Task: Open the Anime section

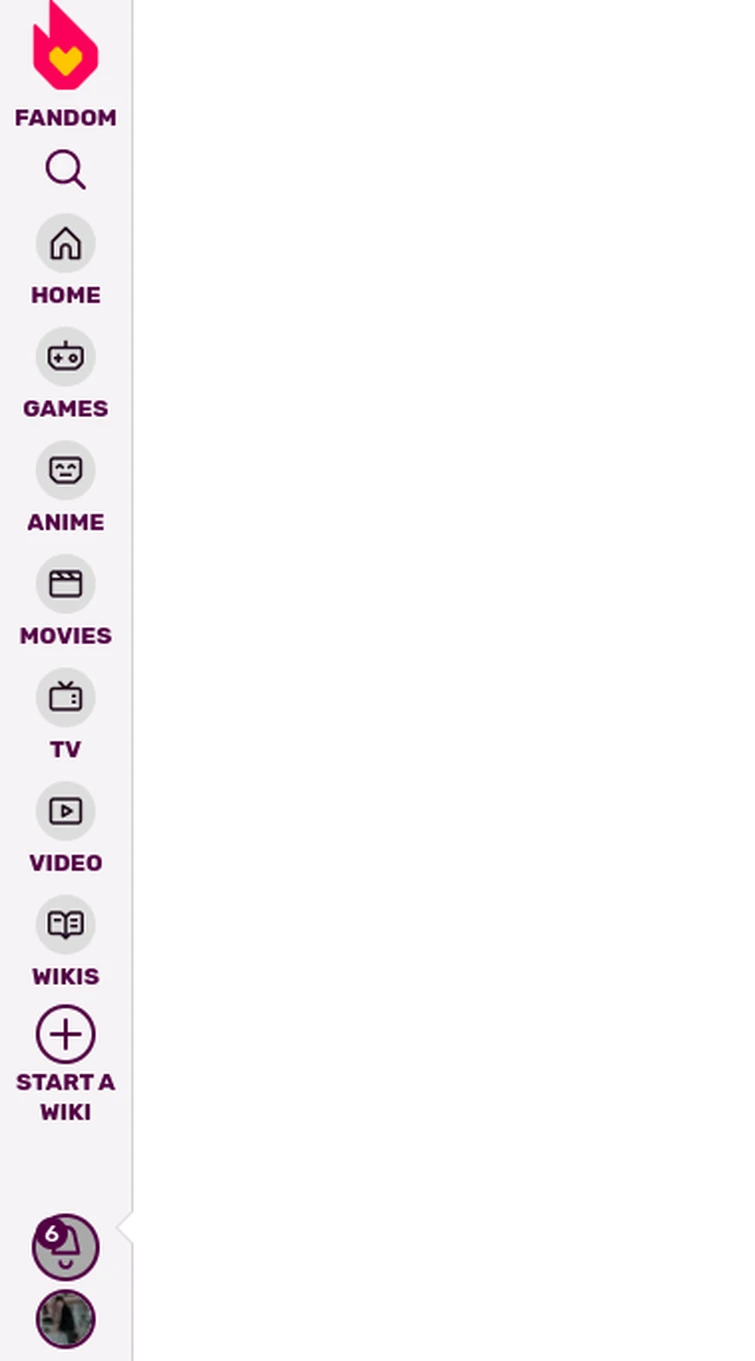Action: coord(65,471)
